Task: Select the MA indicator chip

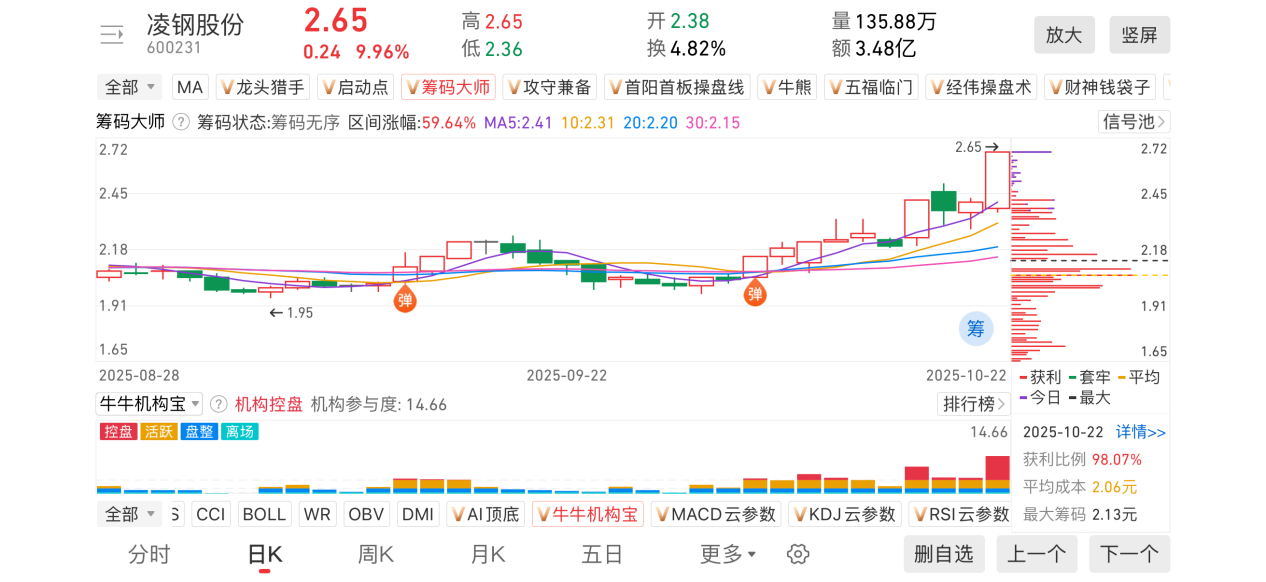Action: [x=190, y=87]
